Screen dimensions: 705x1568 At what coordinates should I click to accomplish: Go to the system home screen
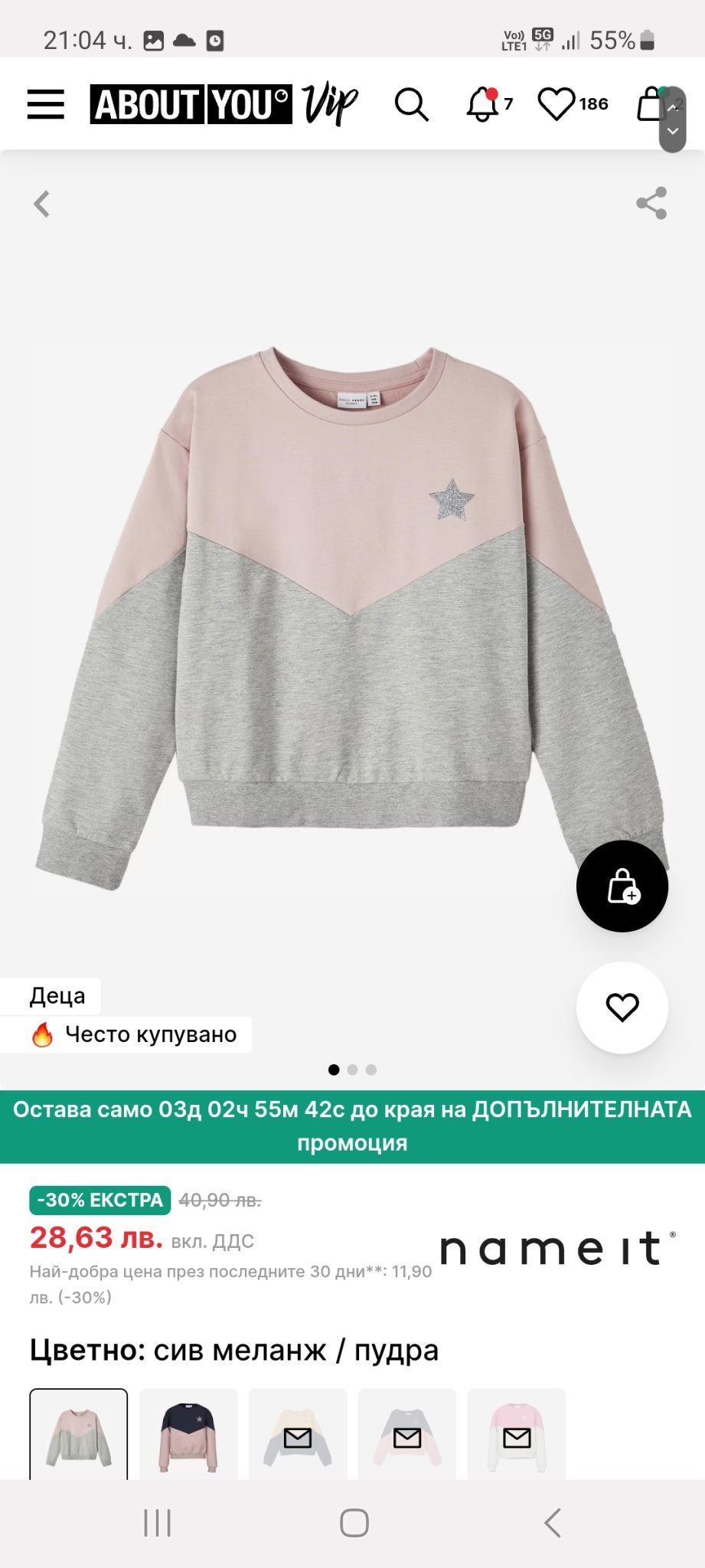[x=354, y=1523]
